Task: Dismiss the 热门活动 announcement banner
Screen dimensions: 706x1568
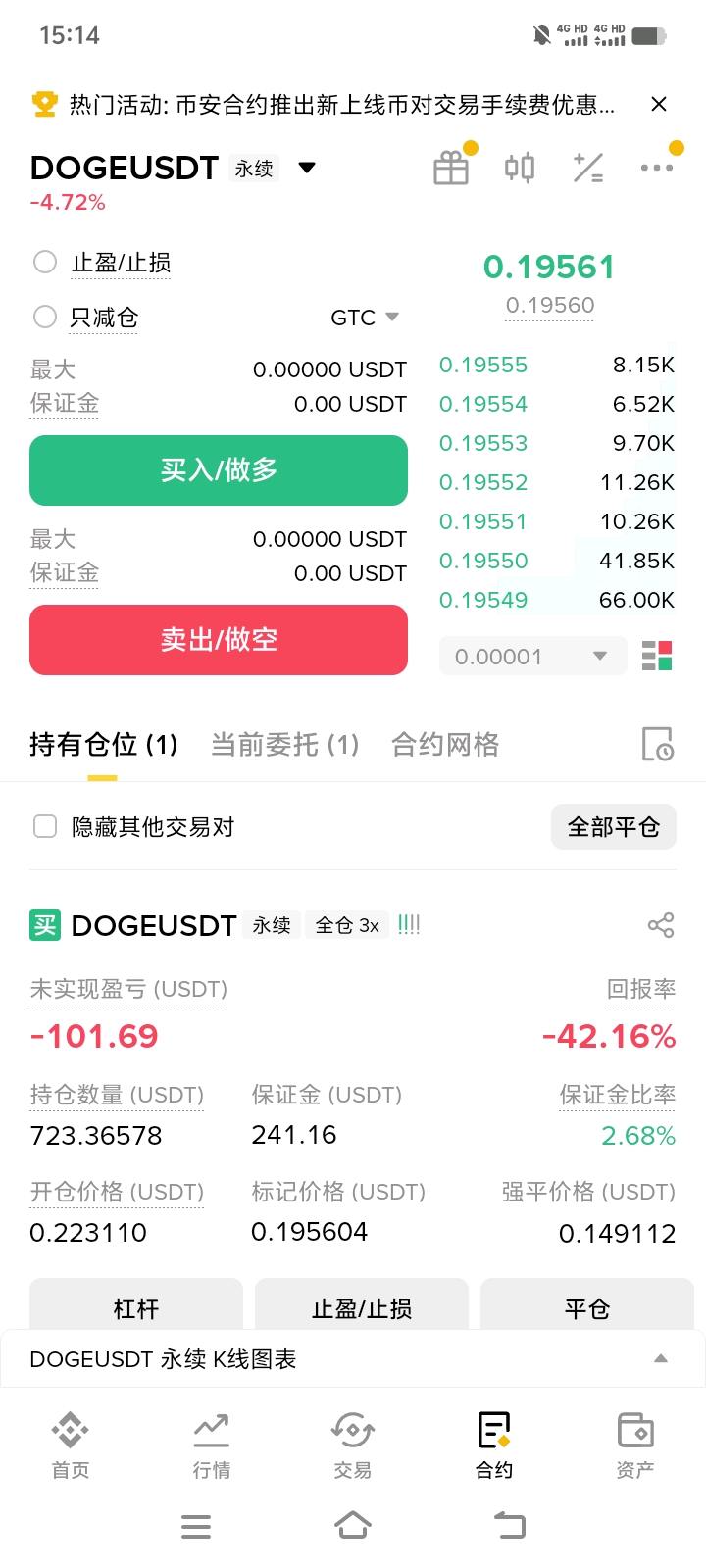Action: (x=659, y=104)
